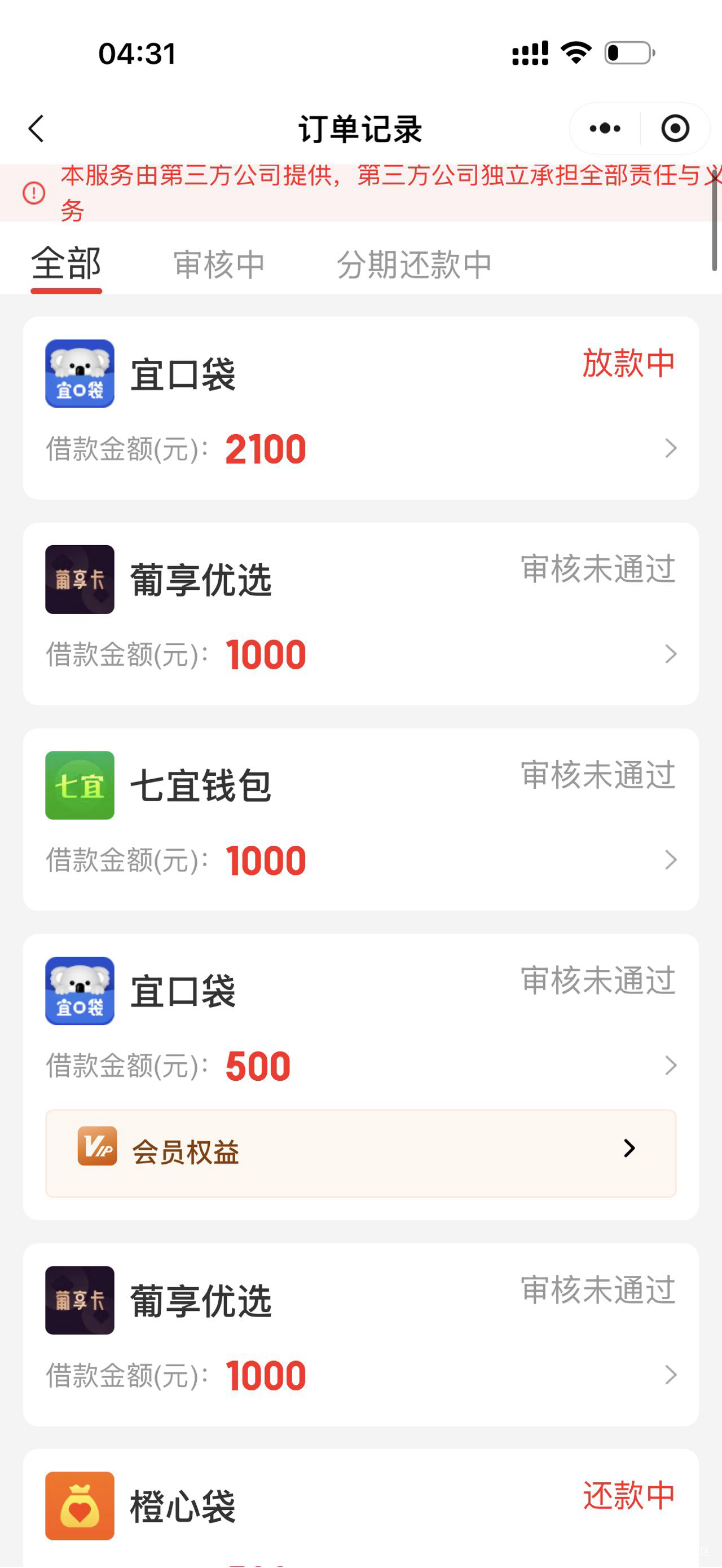Viewport: 722px width, 1568px height.
Task: Open the 七宜钱包 order card
Action: coord(361,819)
